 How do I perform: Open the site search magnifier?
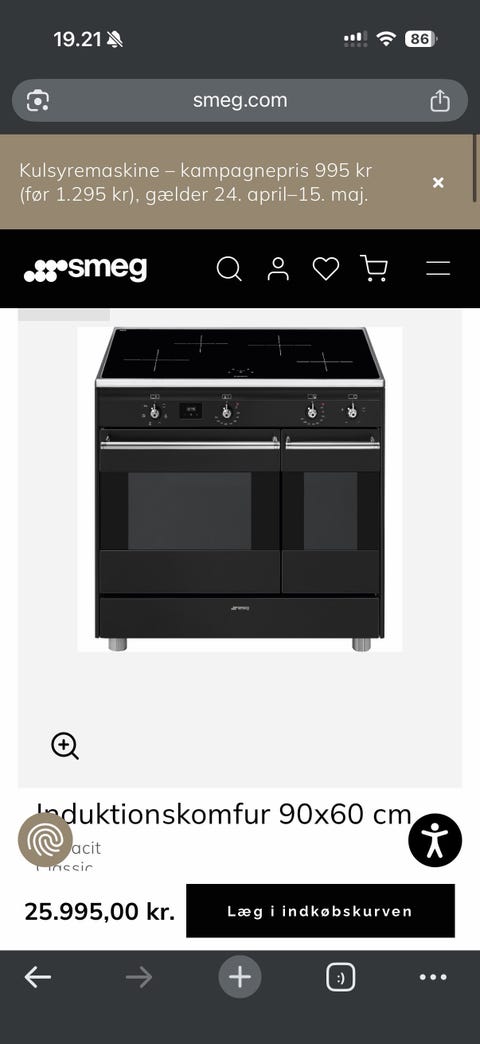coord(228,269)
